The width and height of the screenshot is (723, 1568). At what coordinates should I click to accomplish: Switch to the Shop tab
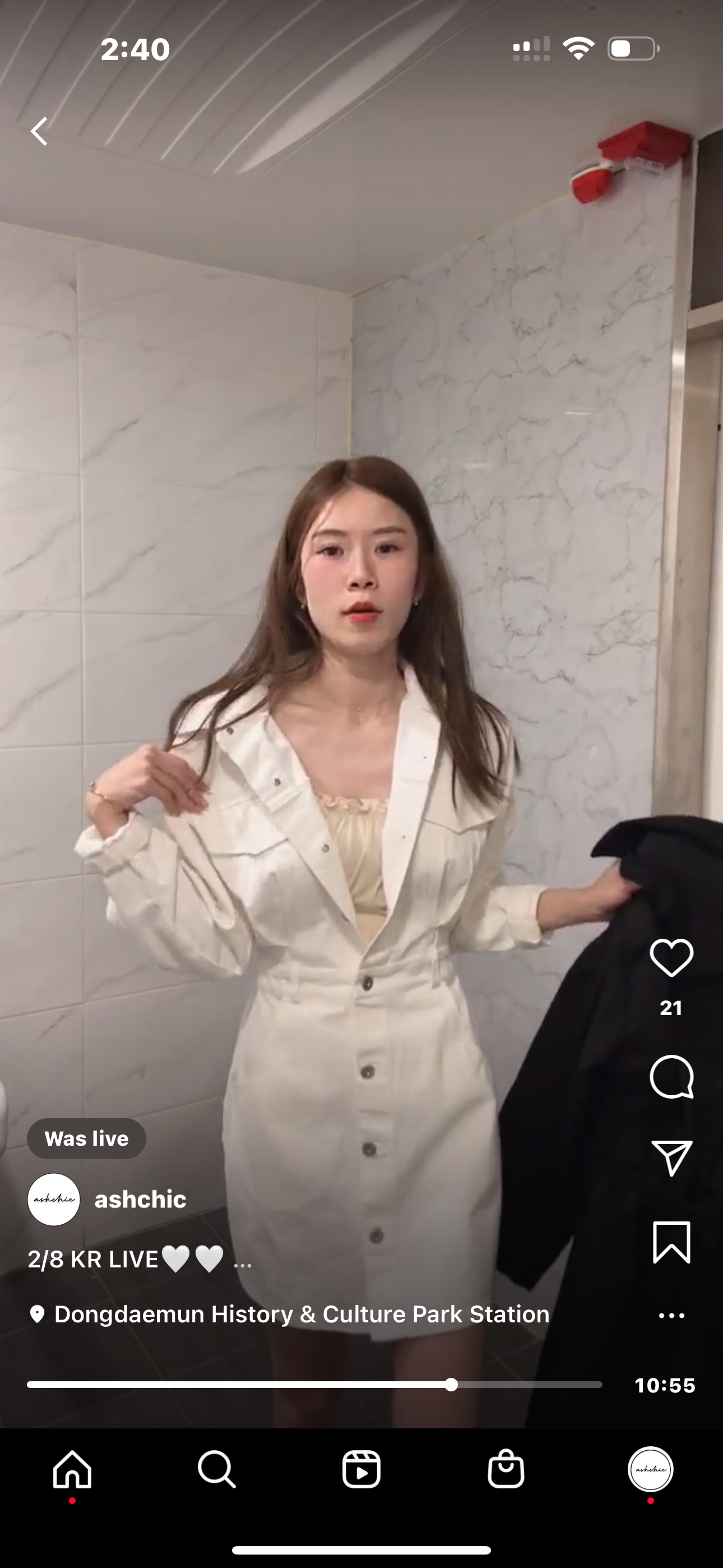click(506, 1469)
